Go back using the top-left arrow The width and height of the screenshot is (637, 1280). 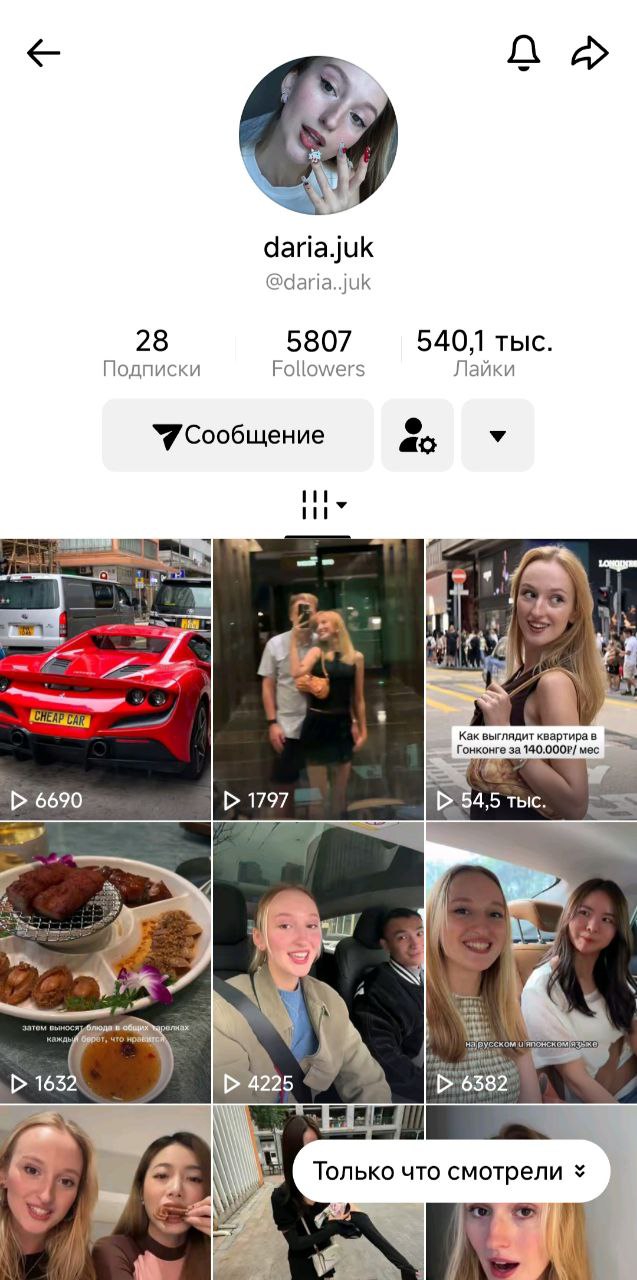click(43, 53)
